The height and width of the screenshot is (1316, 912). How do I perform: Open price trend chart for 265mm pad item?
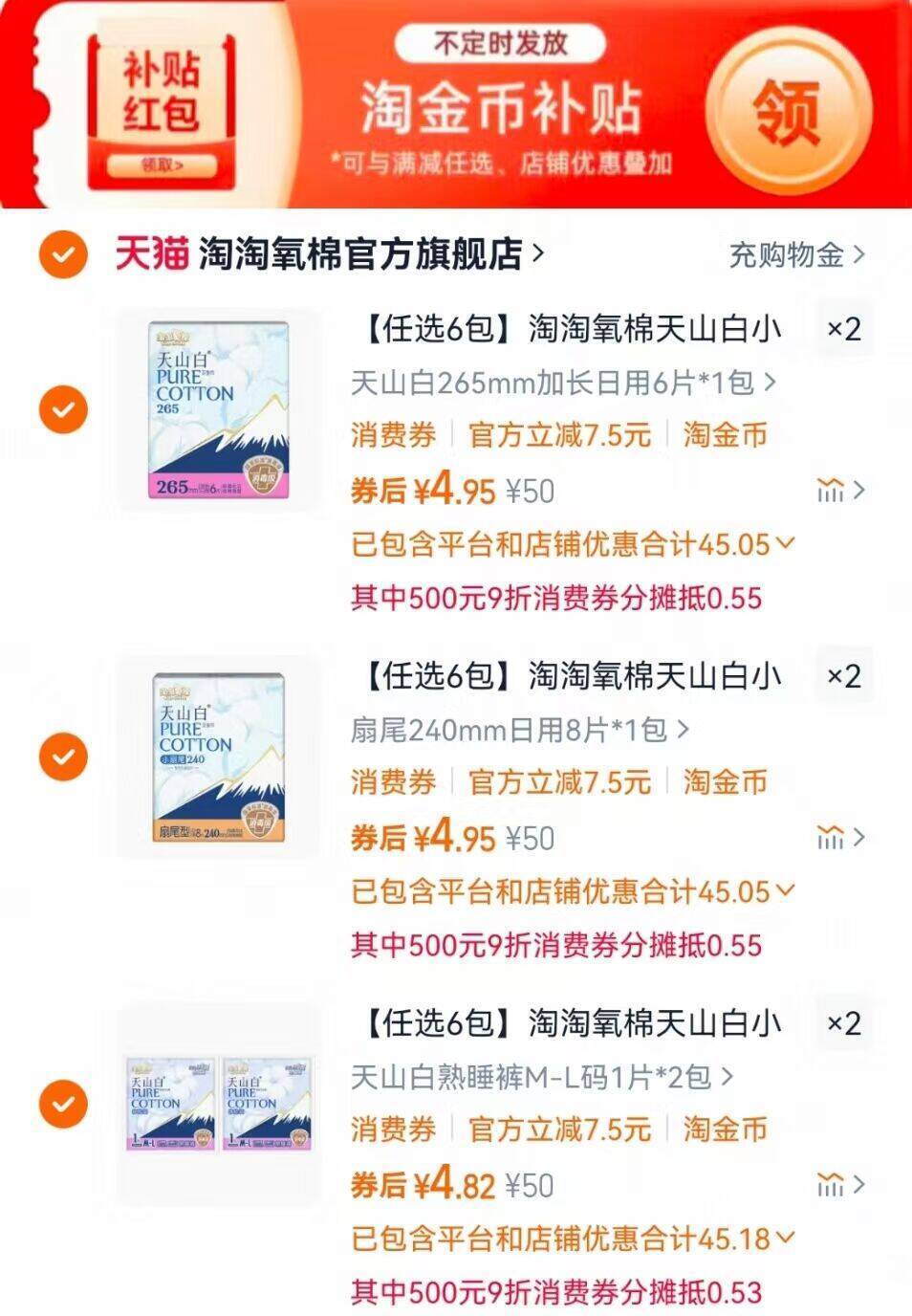(x=830, y=489)
